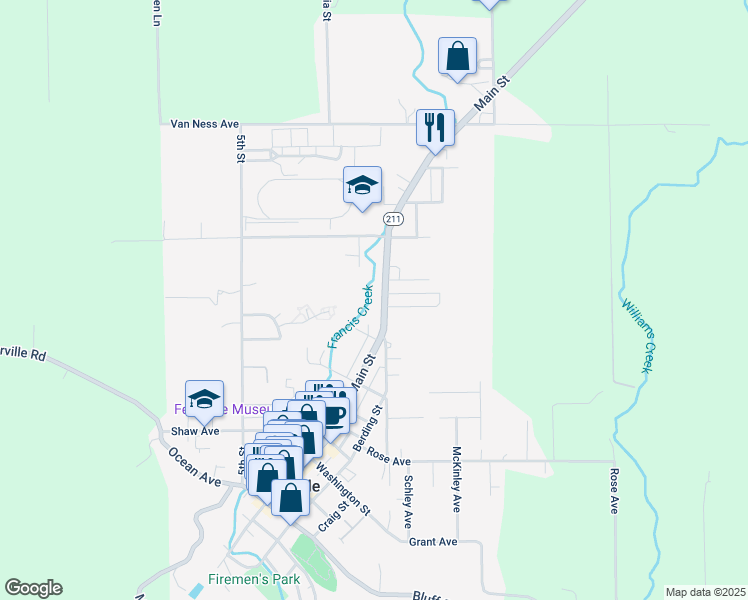Open the school marker above Shaw Ave

(204, 400)
